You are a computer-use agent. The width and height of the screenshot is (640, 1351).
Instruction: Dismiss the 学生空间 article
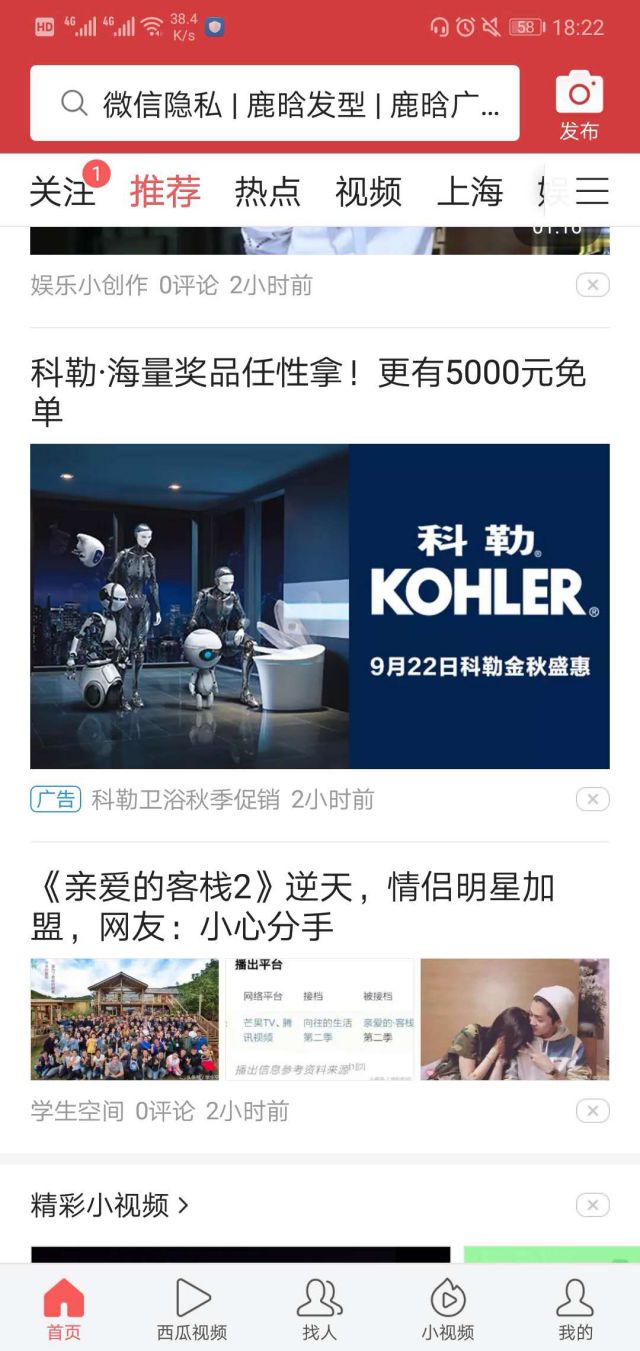tap(592, 1111)
